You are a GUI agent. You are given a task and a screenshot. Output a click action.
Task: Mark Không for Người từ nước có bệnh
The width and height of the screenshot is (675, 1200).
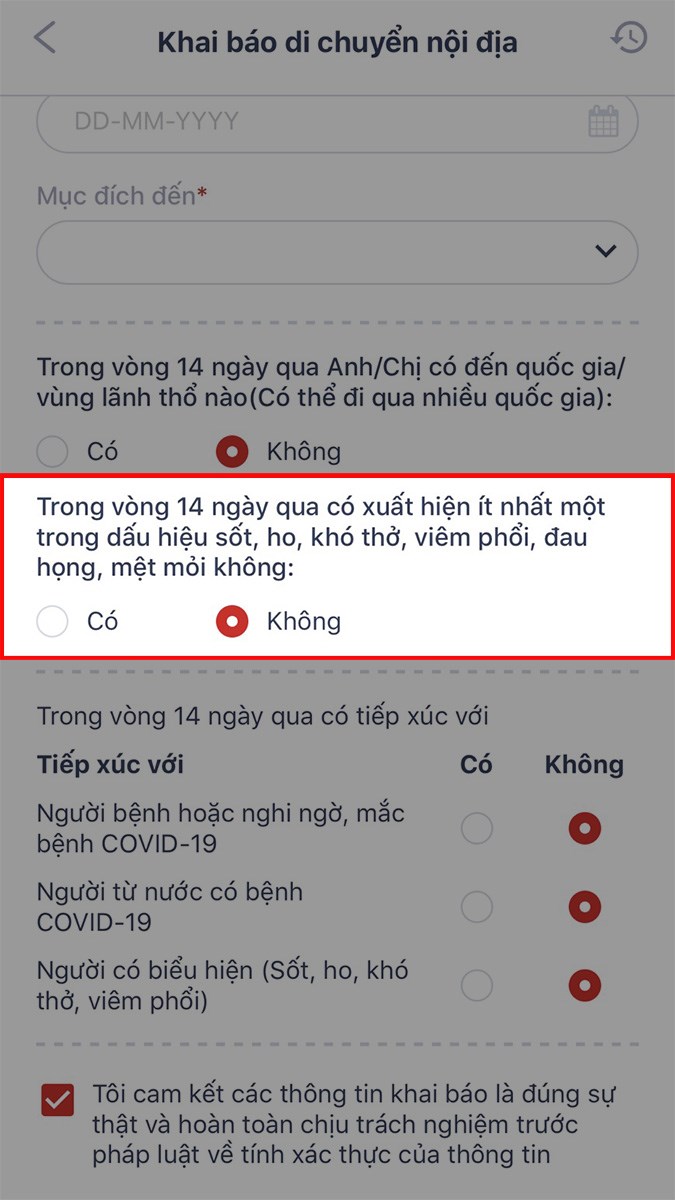[584, 907]
